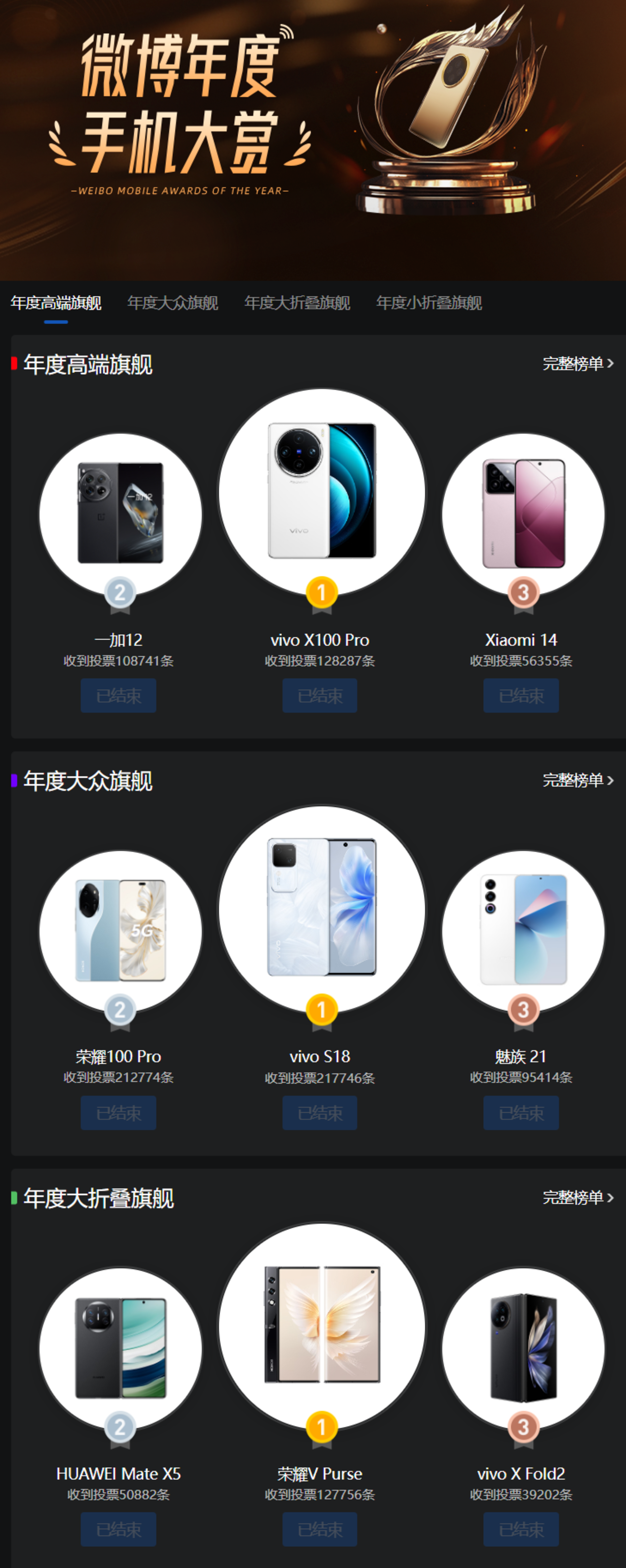Tap the 已结束 button under vivo S18

tap(320, 1113)
